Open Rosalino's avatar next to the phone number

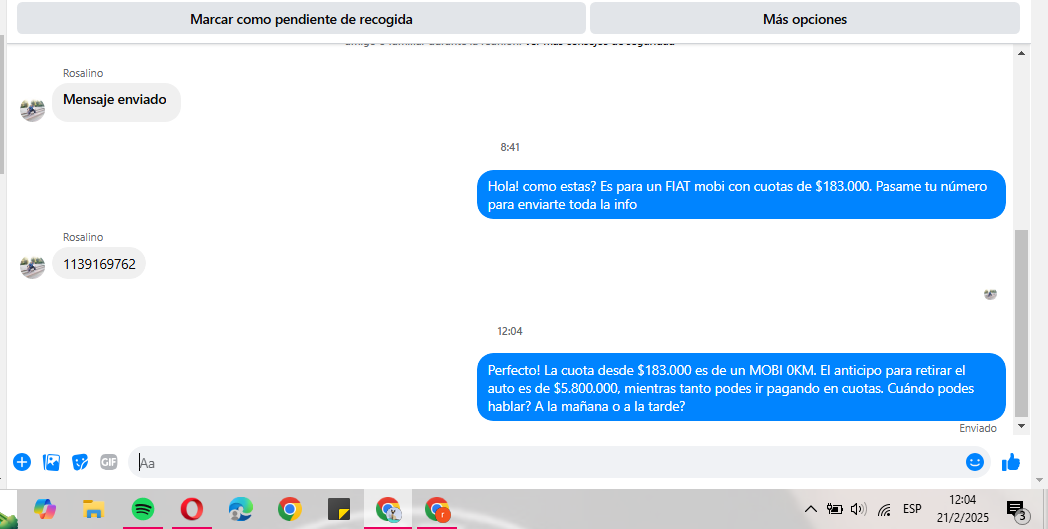click(x=33, y=266)
